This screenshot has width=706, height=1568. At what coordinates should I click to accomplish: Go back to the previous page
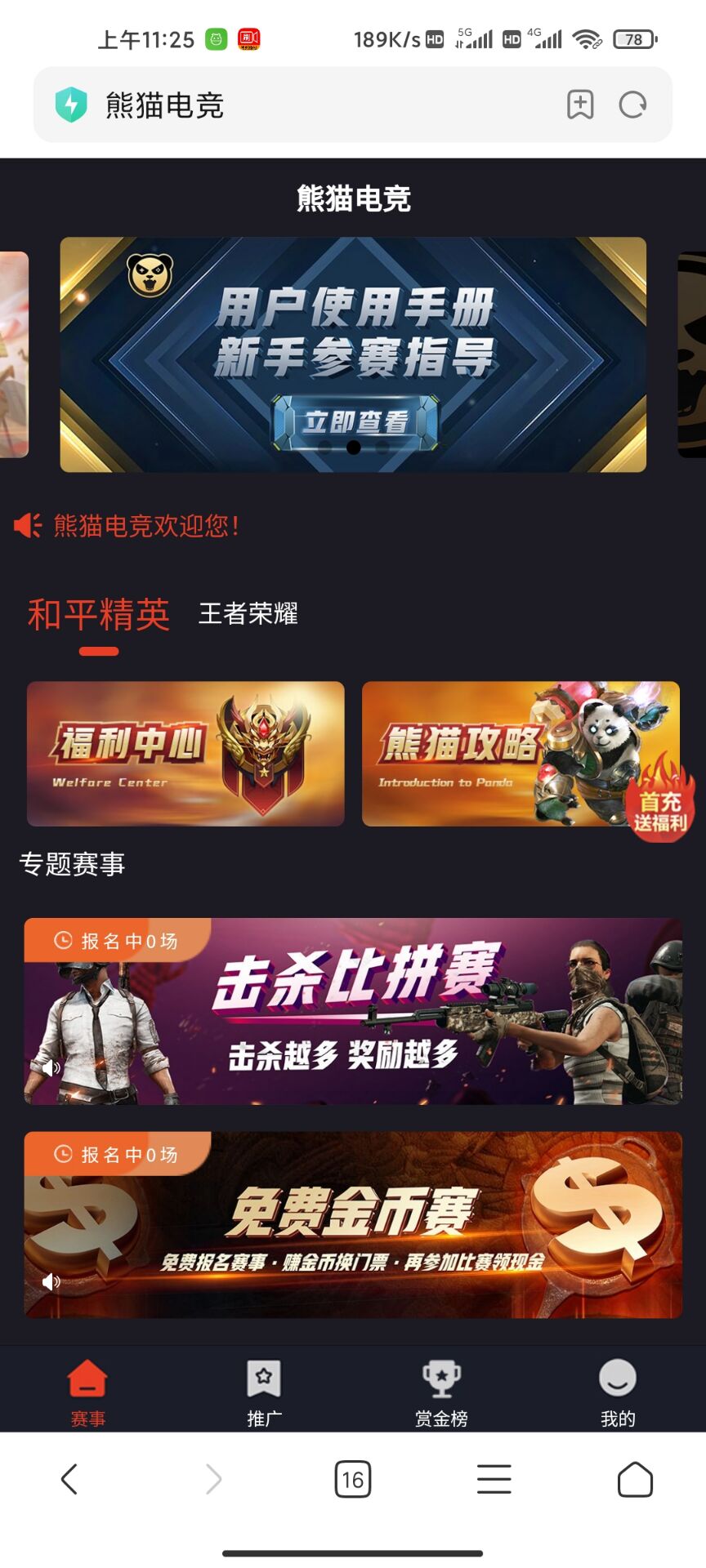point(69,1479)
